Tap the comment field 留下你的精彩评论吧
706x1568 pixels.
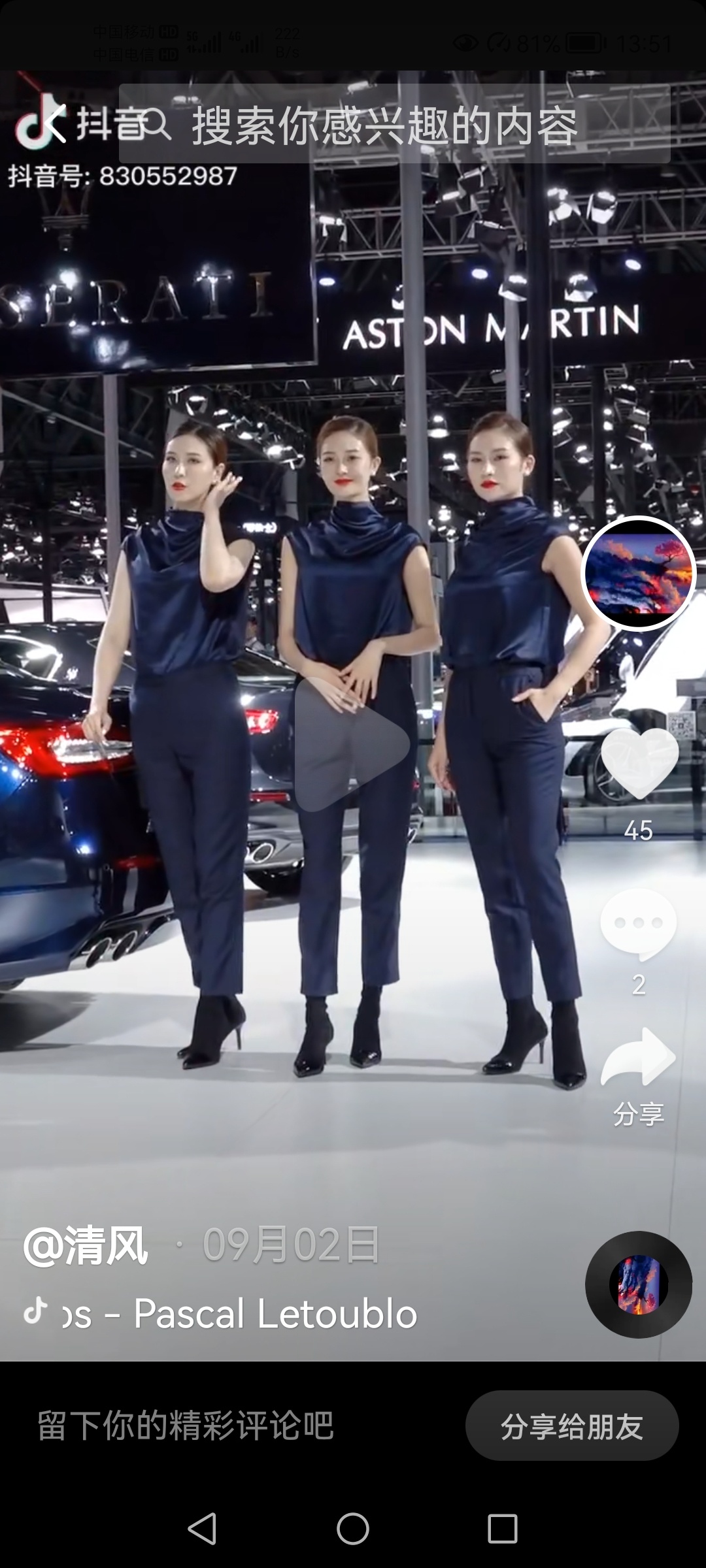[186, 1426]
